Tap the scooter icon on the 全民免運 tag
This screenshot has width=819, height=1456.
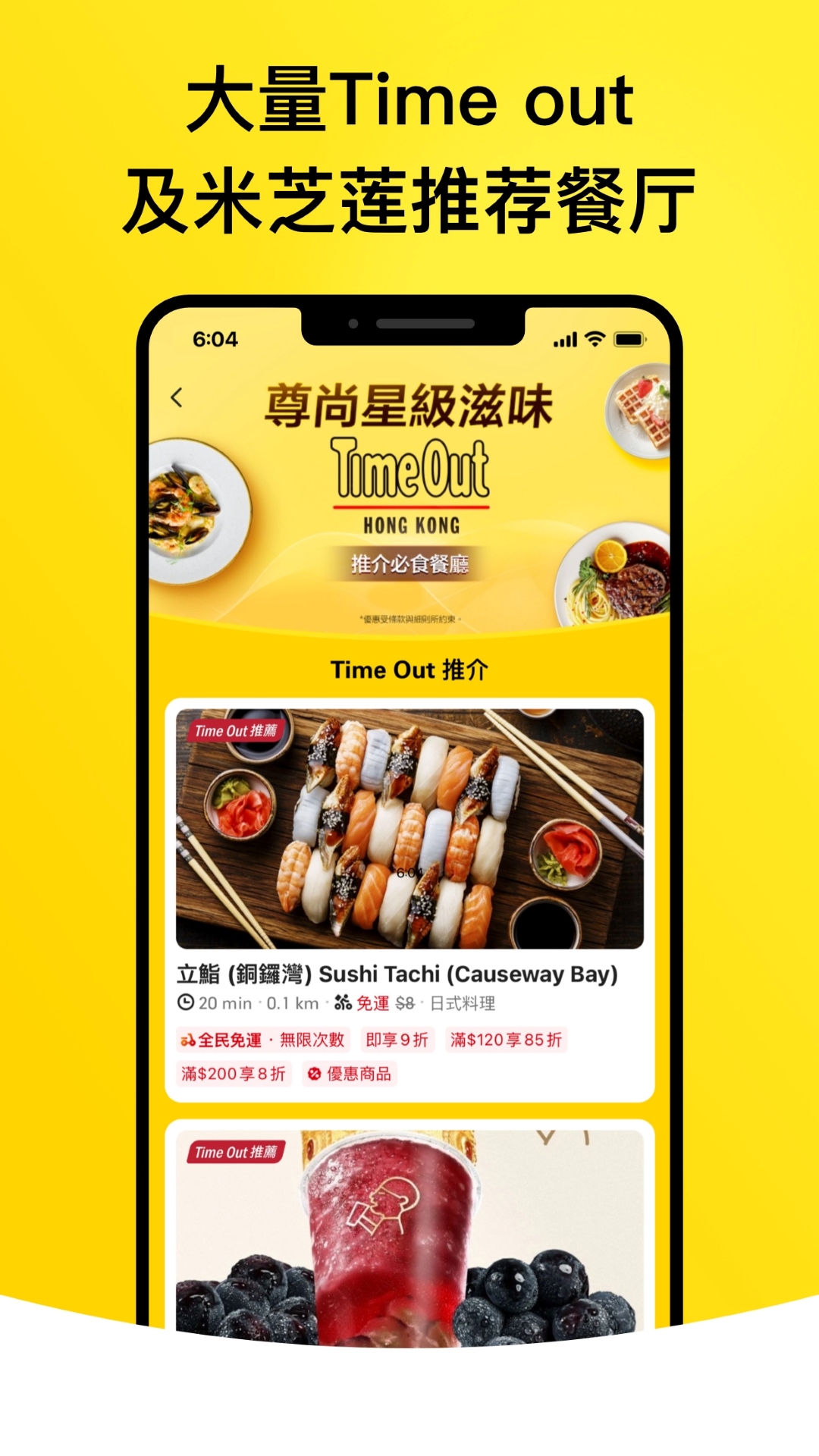coord(187,1040)
